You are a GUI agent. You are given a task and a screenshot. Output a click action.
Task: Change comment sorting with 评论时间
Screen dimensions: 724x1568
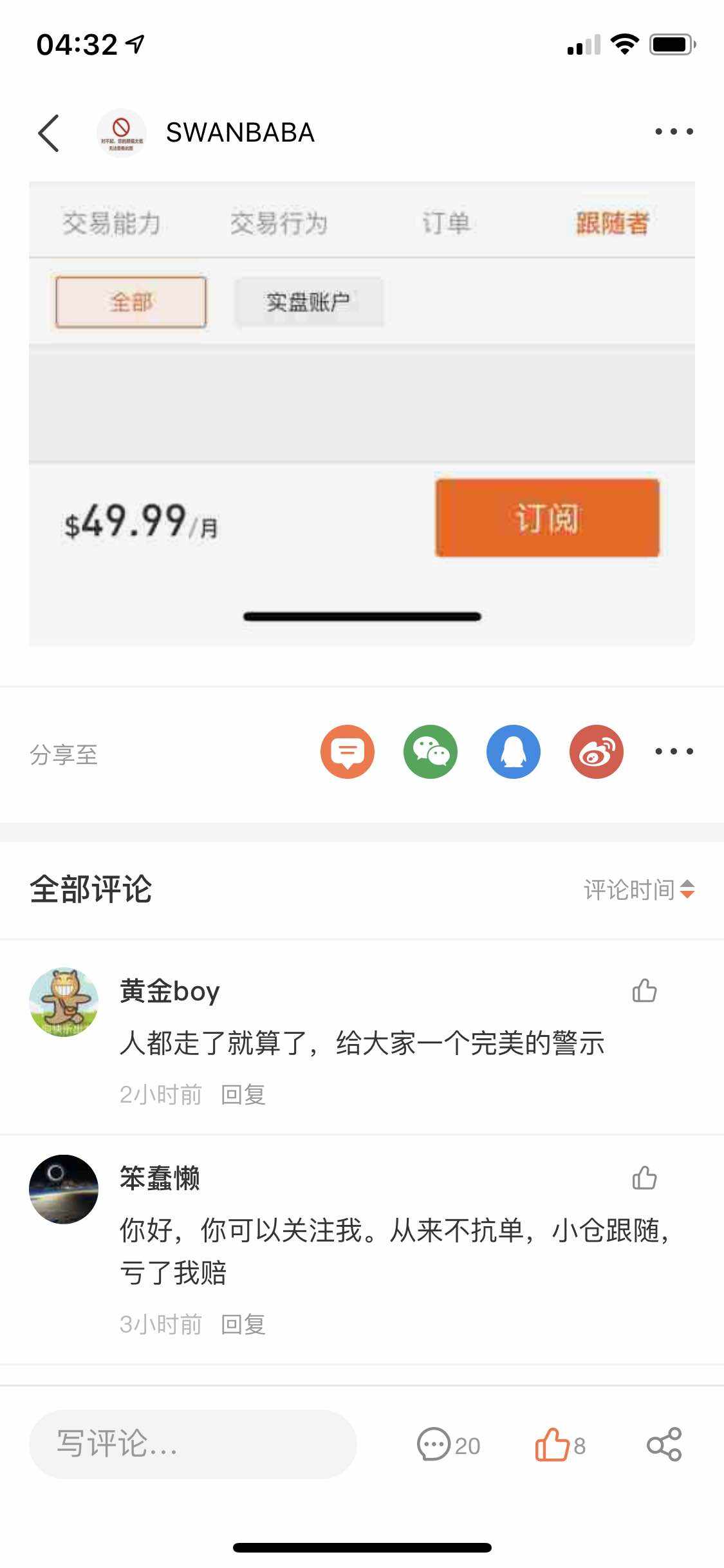pyautogui.click(x=639, y=890)
